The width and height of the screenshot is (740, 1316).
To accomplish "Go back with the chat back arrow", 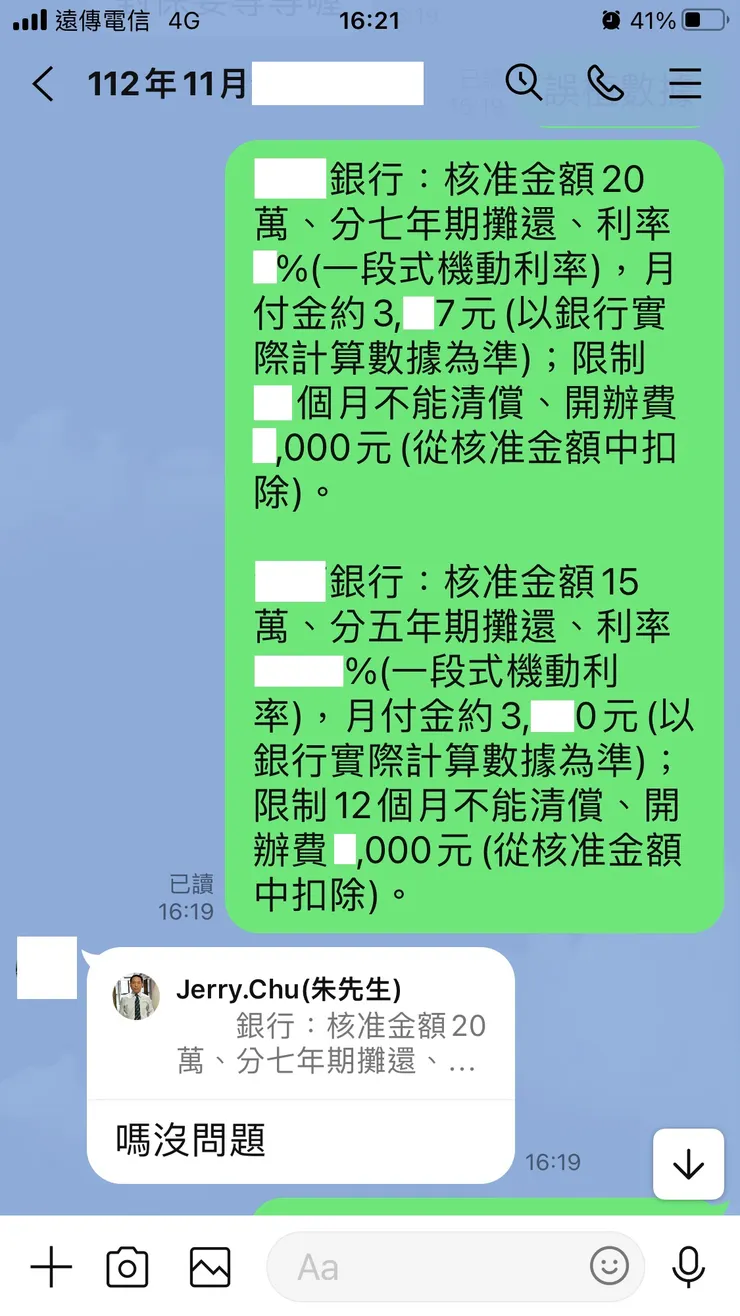I will 42,84.
